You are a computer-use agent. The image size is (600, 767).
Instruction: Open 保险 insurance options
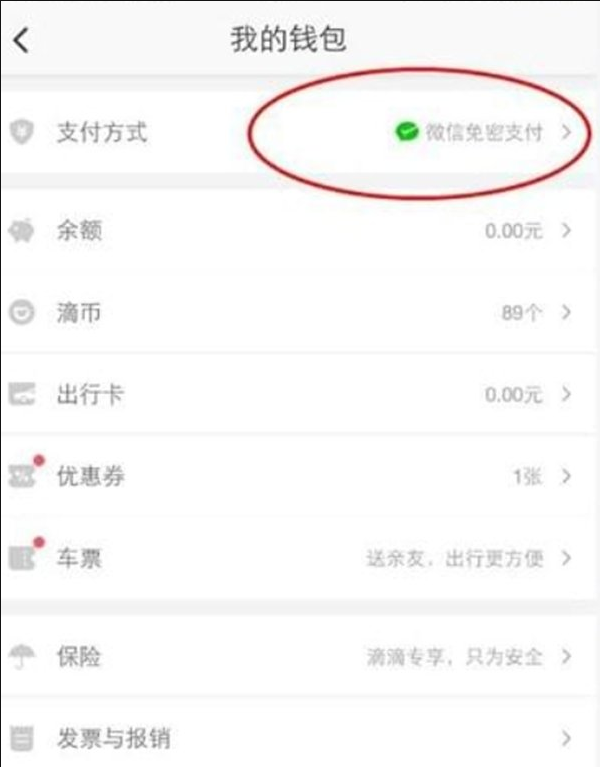[300, 657]
